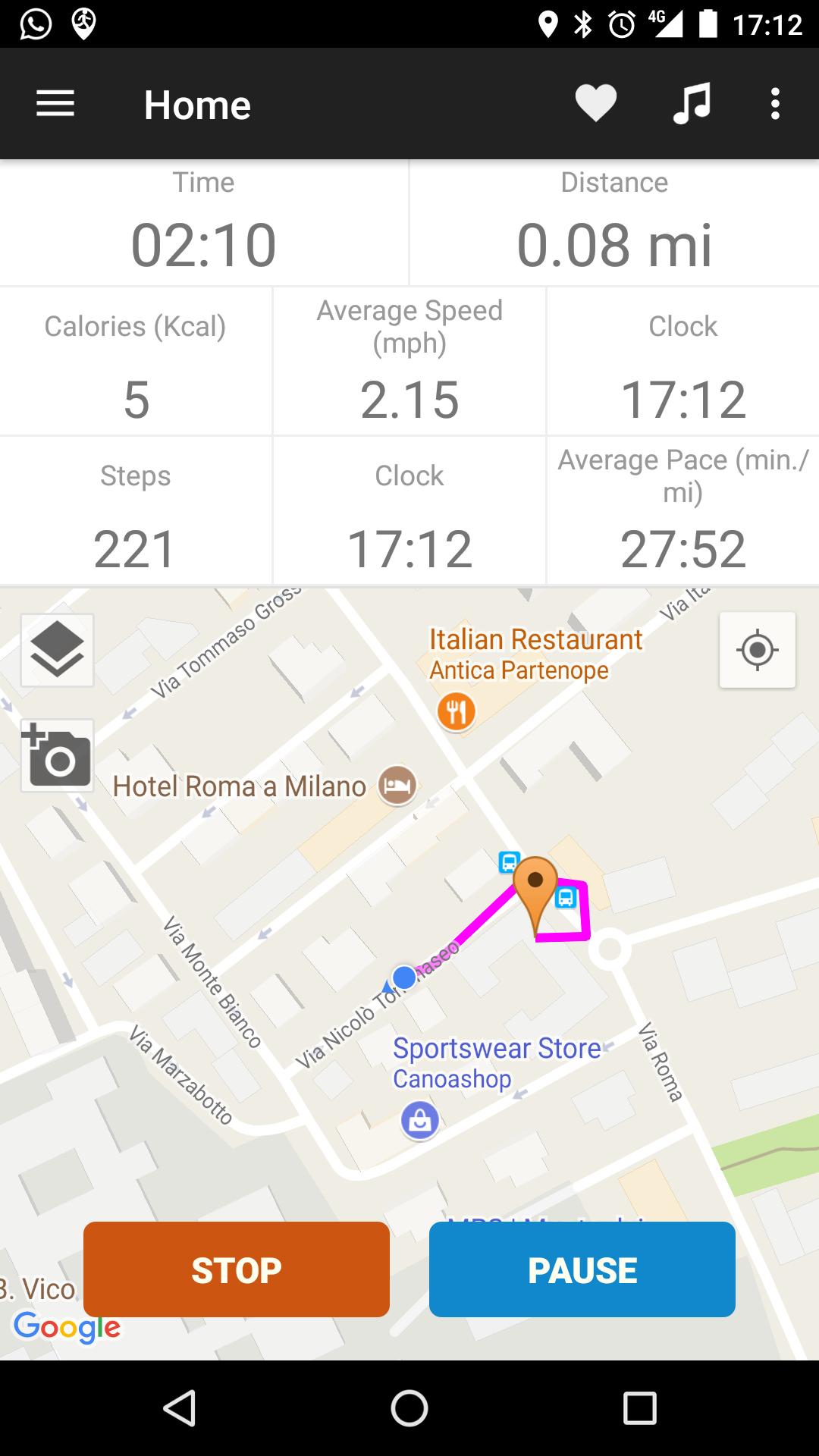
Task: Center map on current location
Action: [x=758, y=649]
